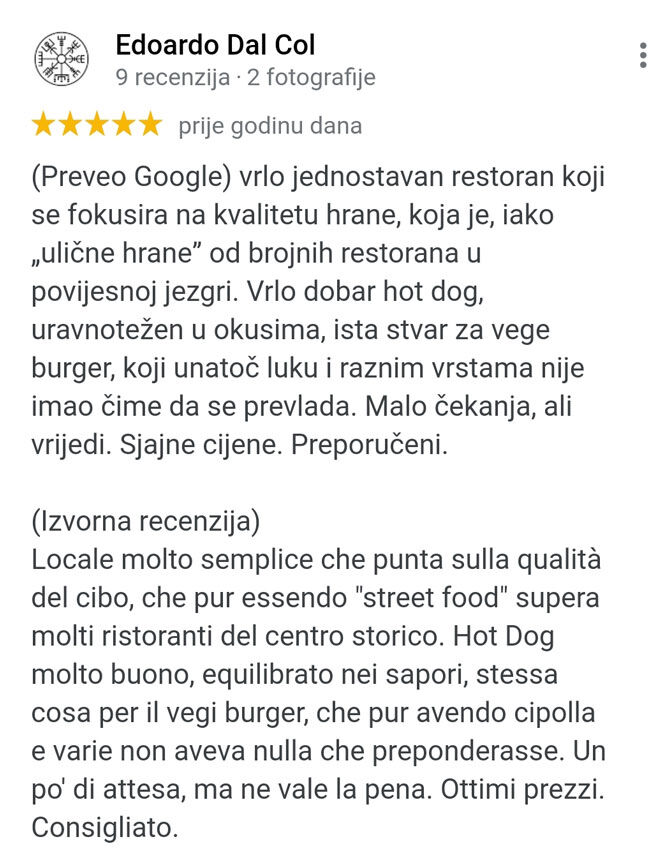Open the overflow menu for Edoardo's review
Screen dimensions: 650x868
coord(641,55)
